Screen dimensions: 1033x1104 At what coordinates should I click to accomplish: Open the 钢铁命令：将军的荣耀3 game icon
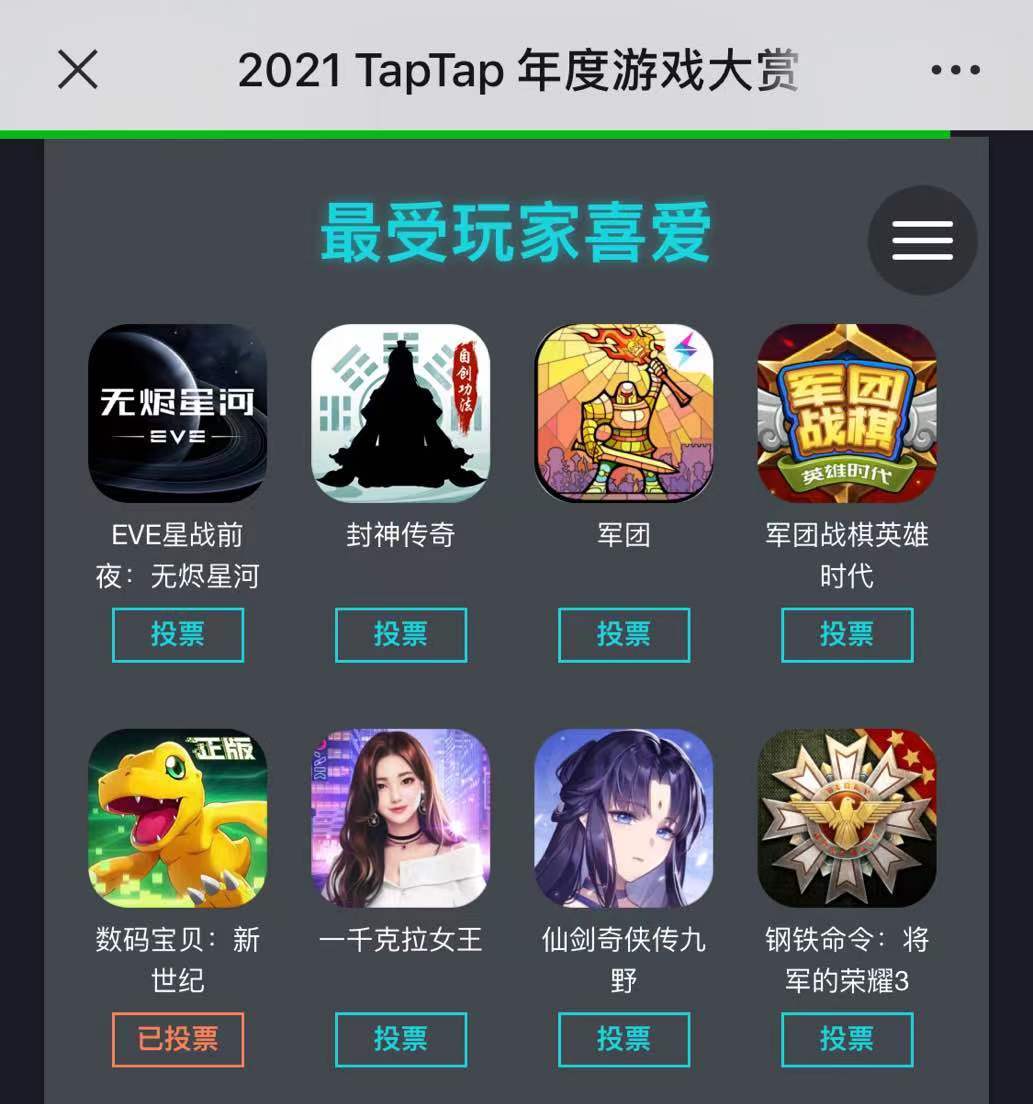pyautogui.click(x=847, y=818)
